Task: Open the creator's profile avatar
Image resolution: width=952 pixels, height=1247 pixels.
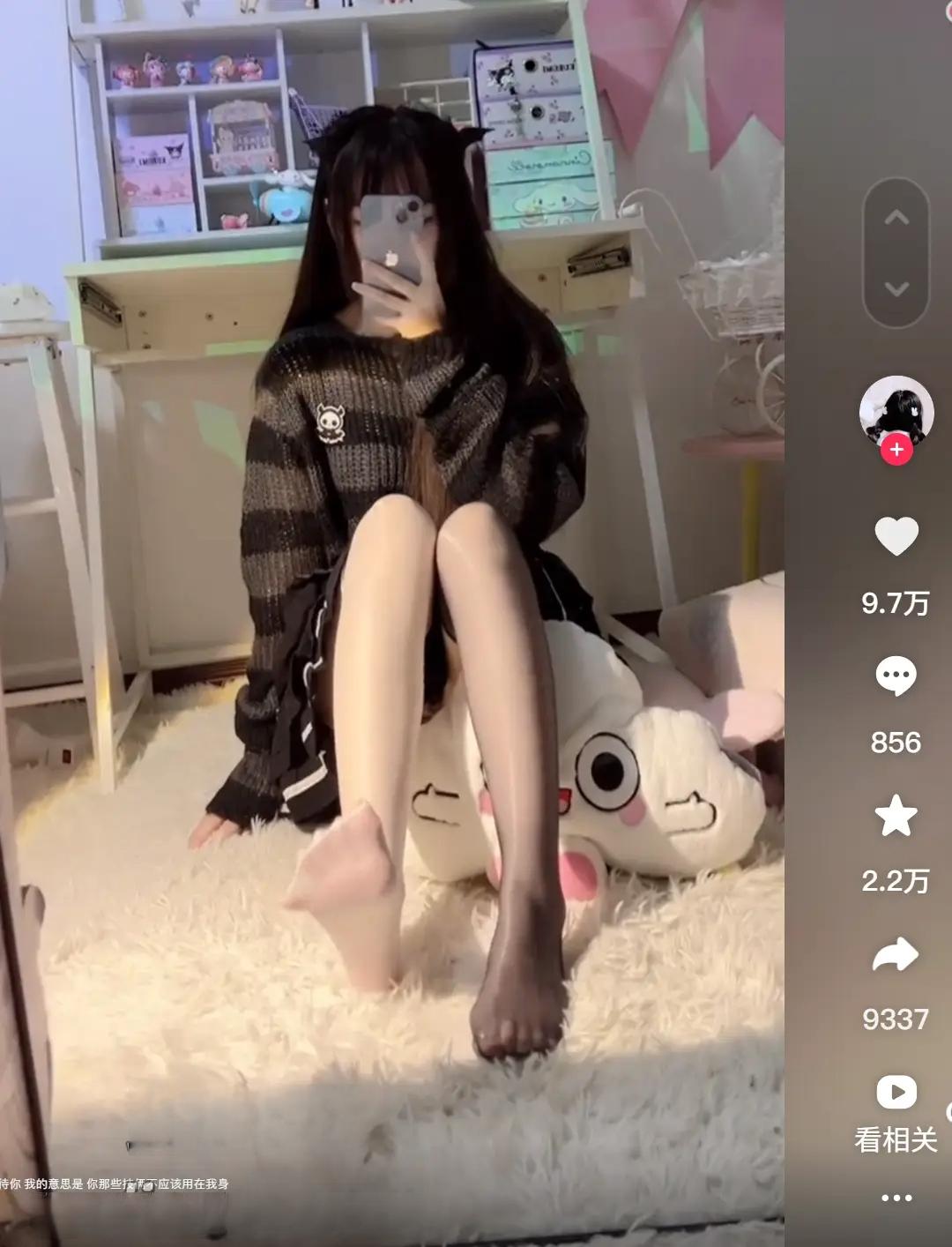Action: click(896, 409)
